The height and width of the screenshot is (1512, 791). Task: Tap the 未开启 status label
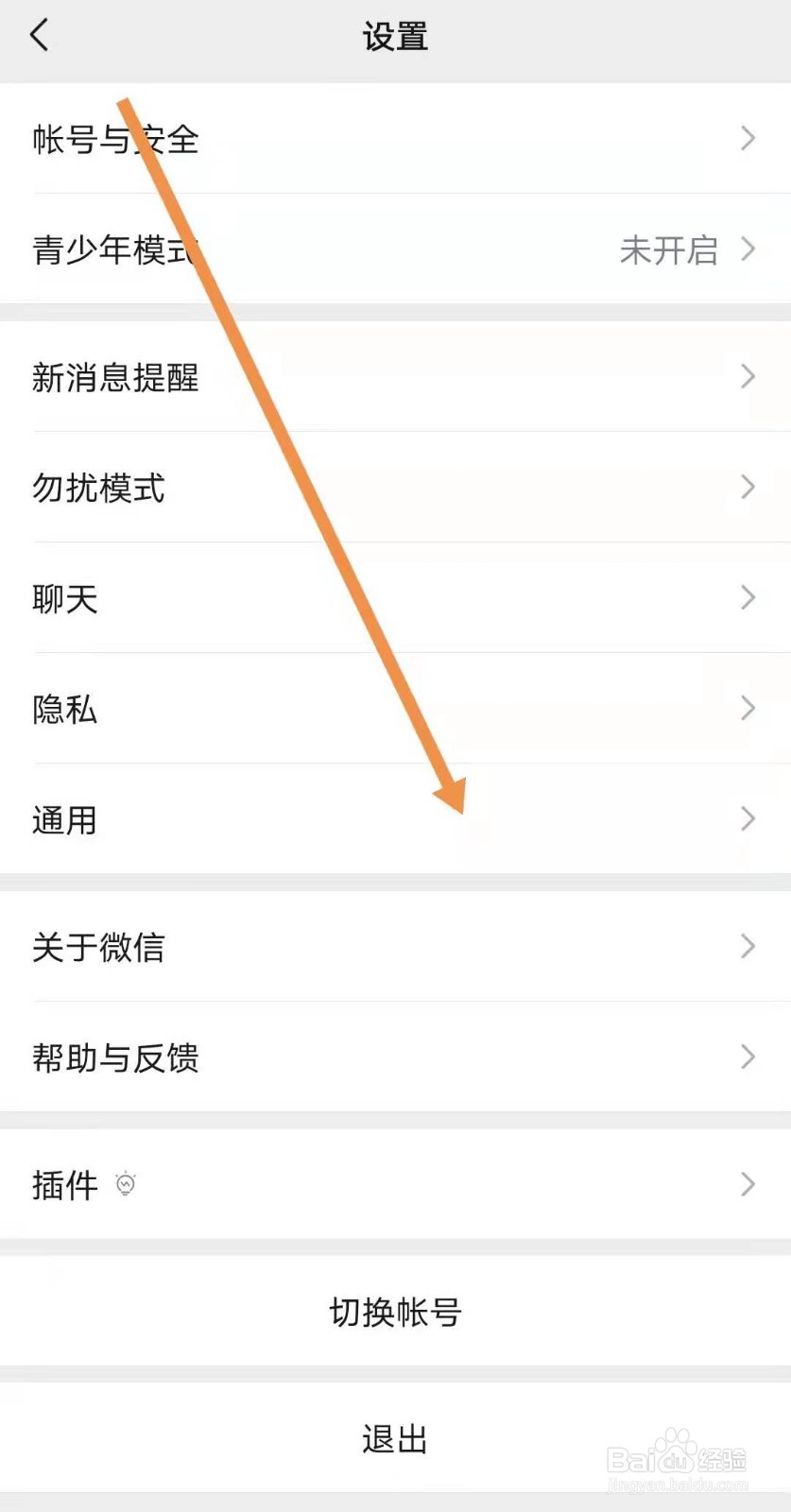click(x=669, y=250)
